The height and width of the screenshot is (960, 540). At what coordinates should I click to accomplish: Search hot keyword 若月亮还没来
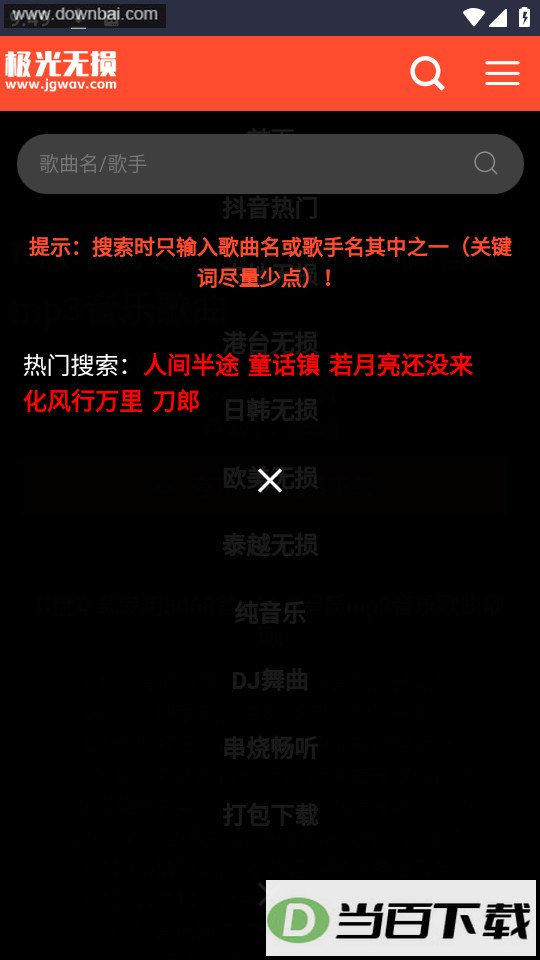401,366
